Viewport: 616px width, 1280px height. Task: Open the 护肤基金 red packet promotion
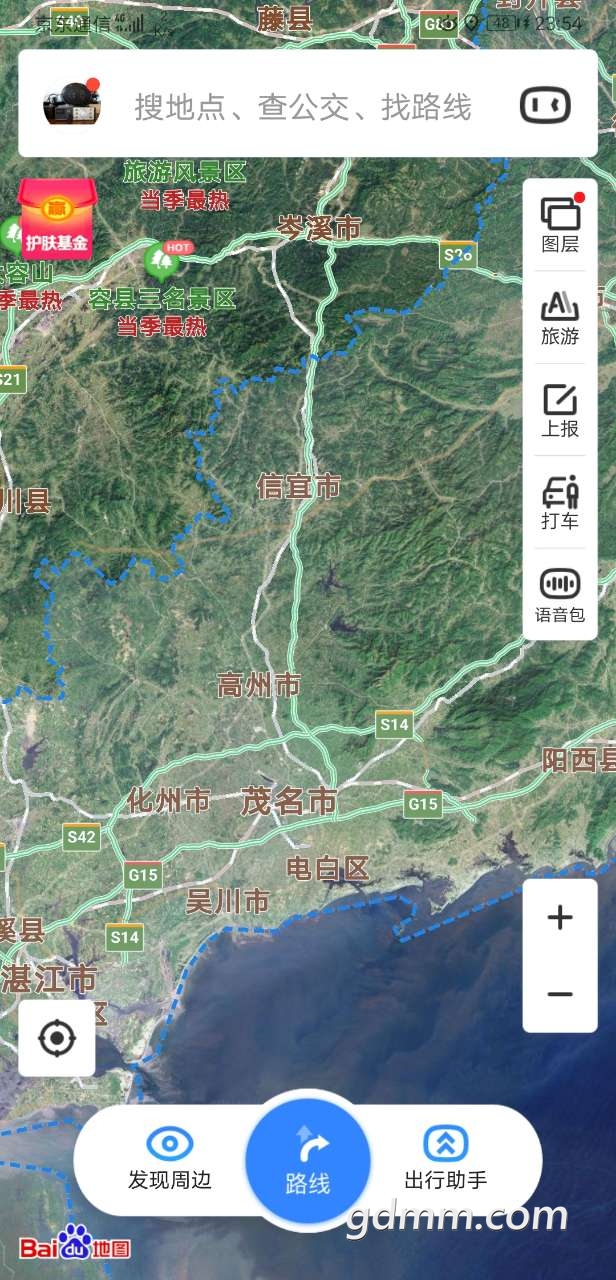pos(57,221)
